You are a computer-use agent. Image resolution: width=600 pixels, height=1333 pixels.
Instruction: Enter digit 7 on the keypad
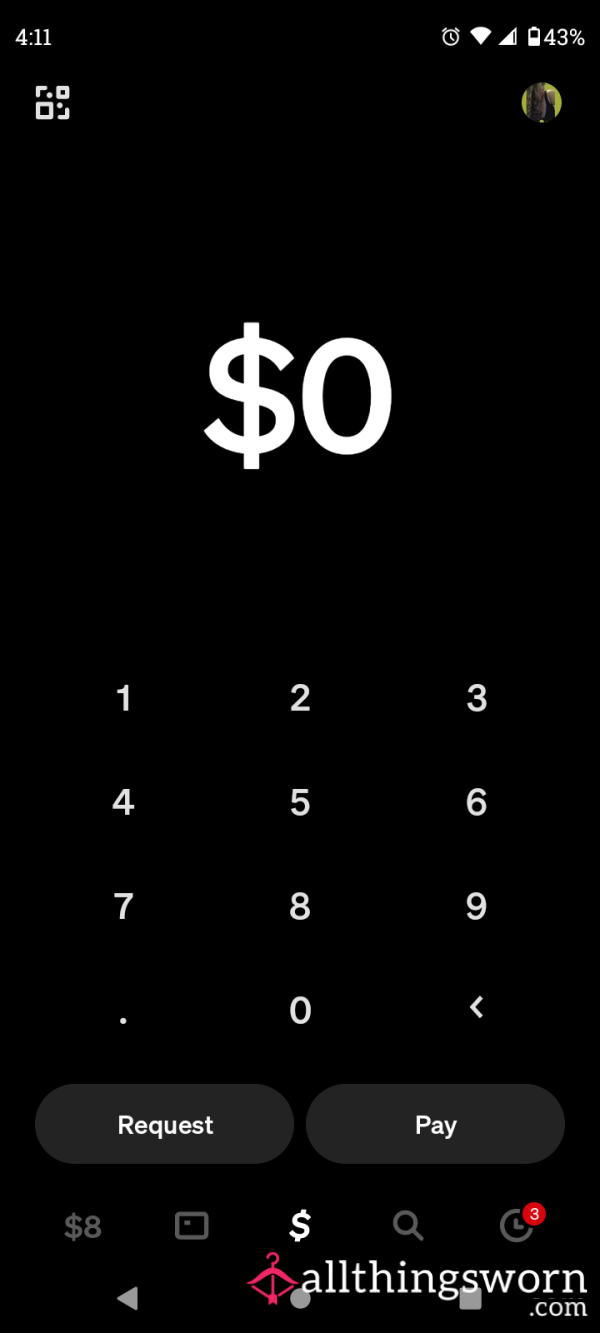(124, 906)
